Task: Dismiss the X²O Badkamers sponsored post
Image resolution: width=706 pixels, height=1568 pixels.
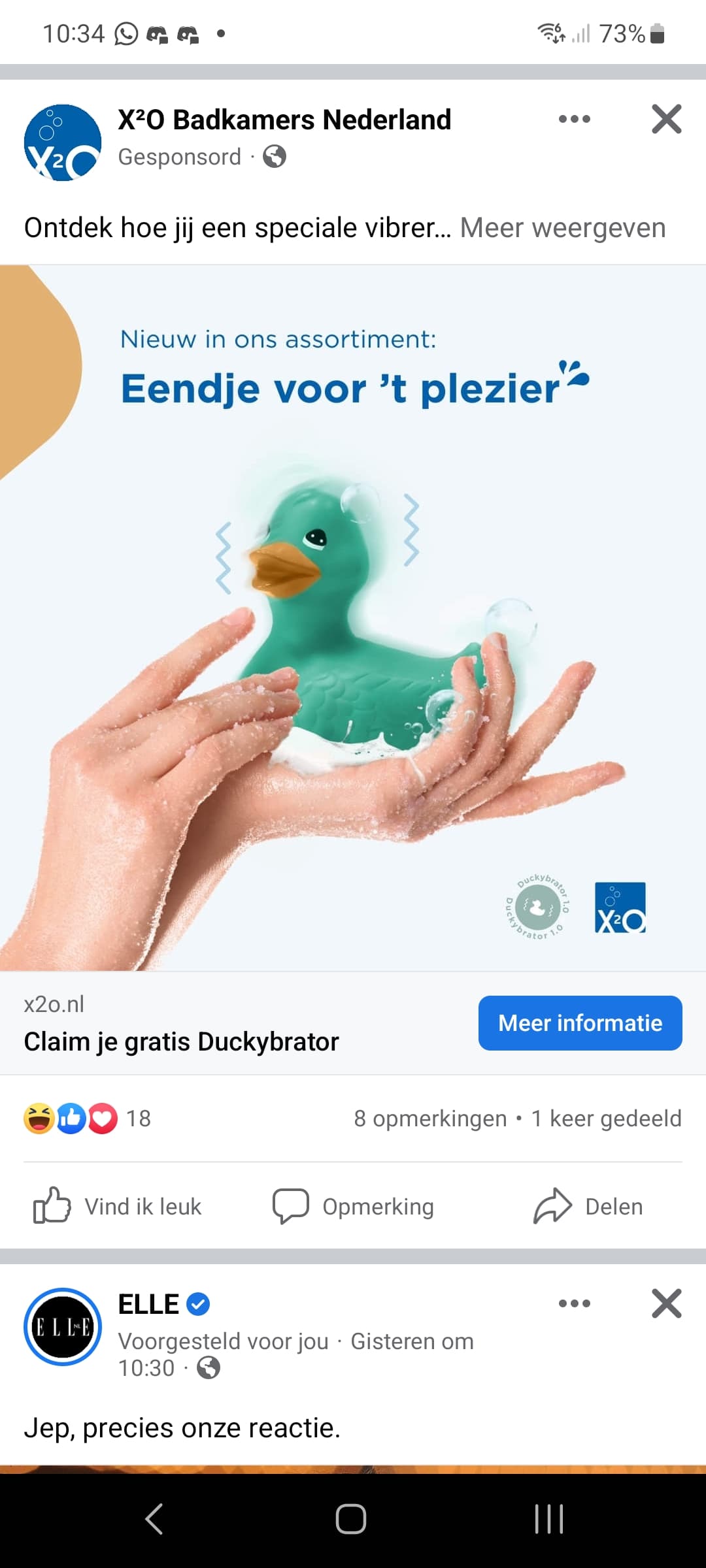Action: [666, 119]
